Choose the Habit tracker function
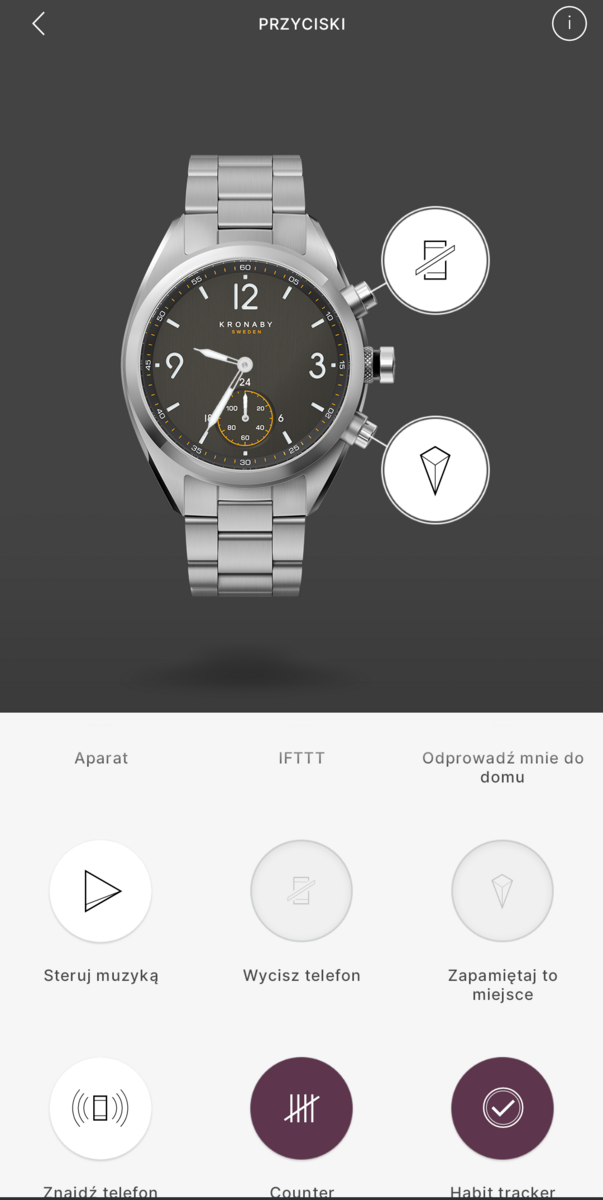The width and height of the screenshot is (603, 1200). click(502, 1108)
